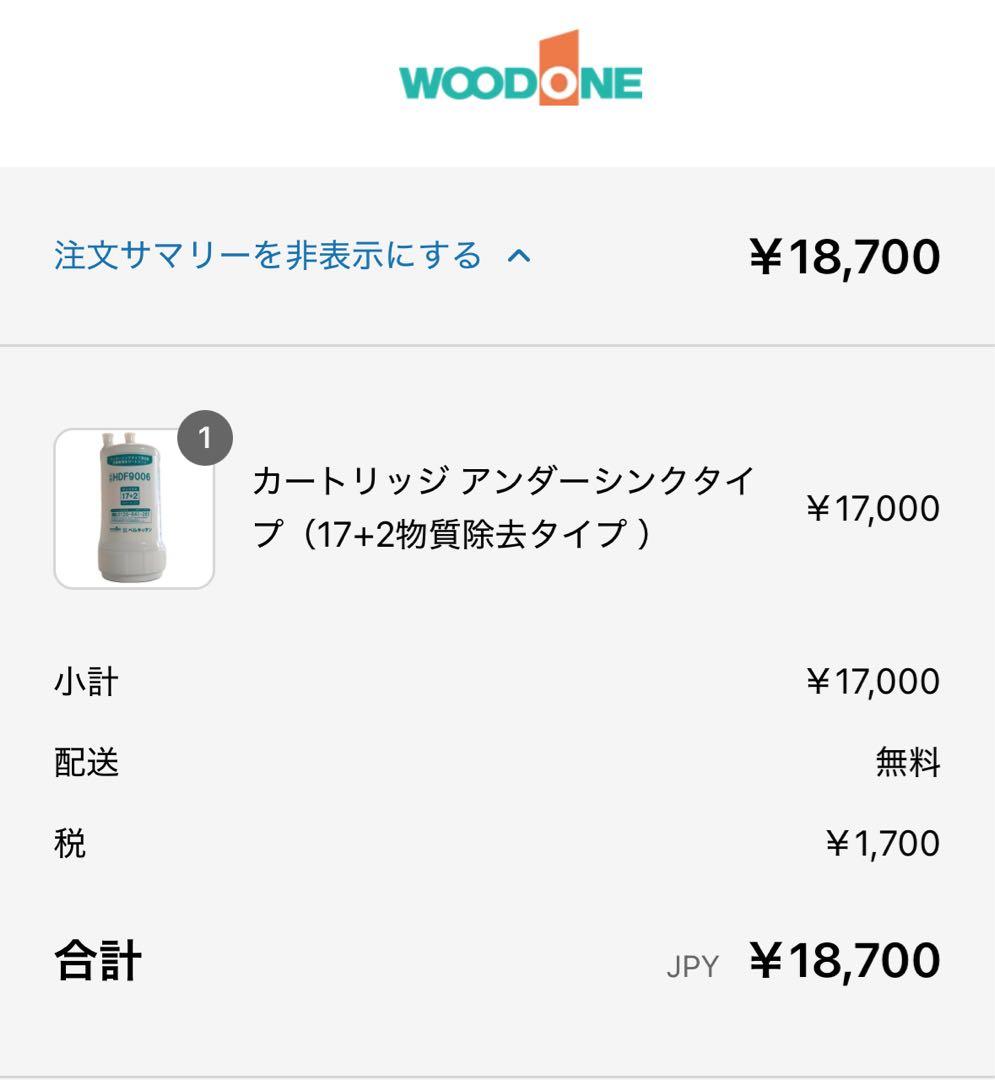This screenshot has width=995, height=1080.
Task: Select the item price ¥17,000
Action: point(874,508)
